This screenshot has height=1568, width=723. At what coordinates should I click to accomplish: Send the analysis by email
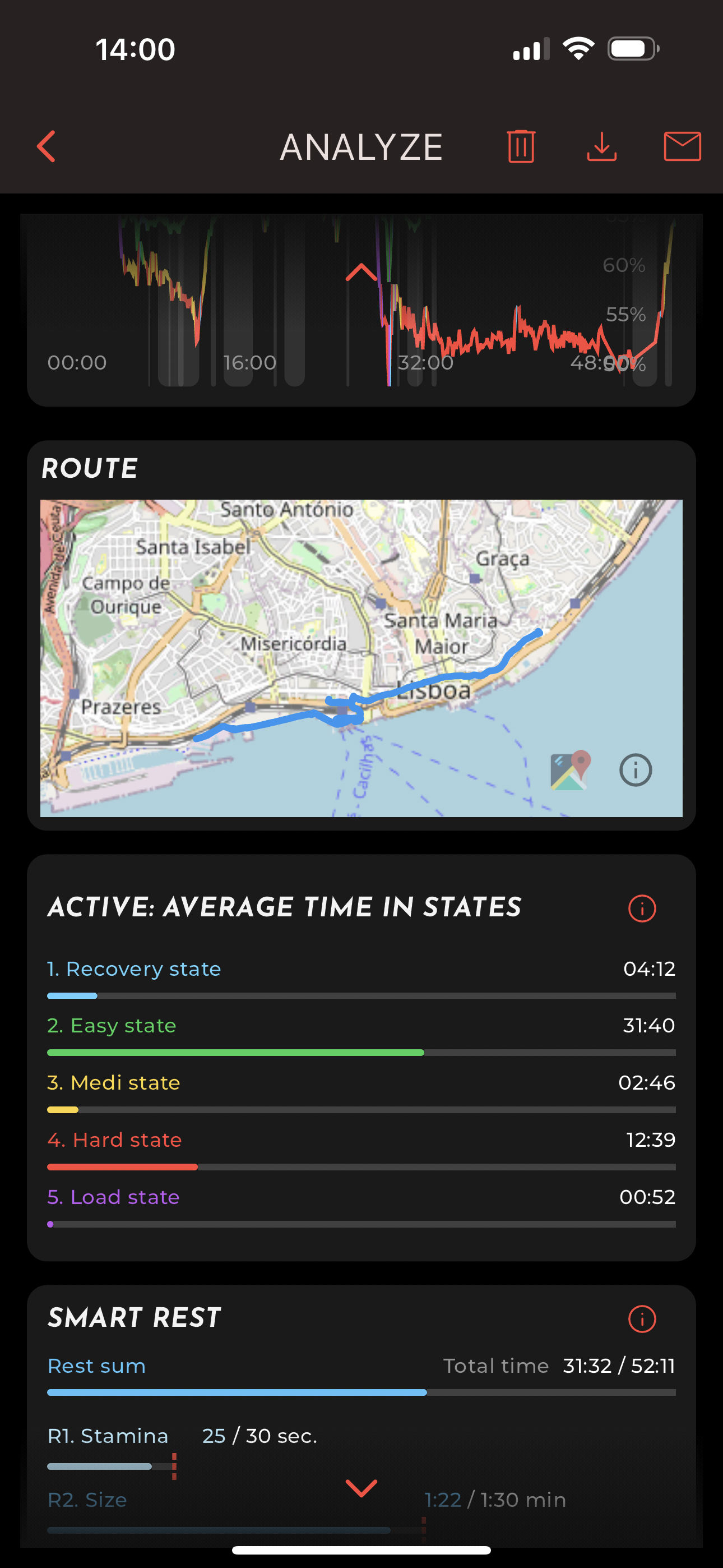point(682,146)
